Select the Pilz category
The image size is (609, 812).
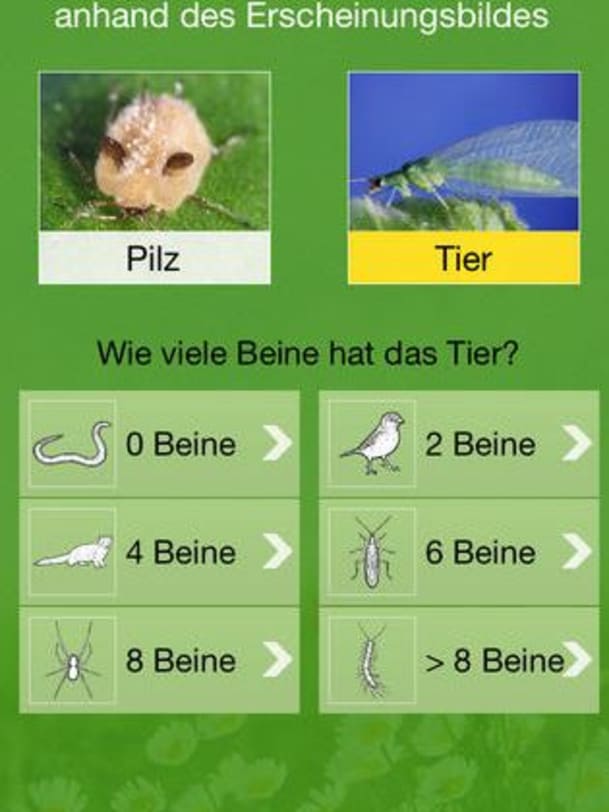pos(154,178)
